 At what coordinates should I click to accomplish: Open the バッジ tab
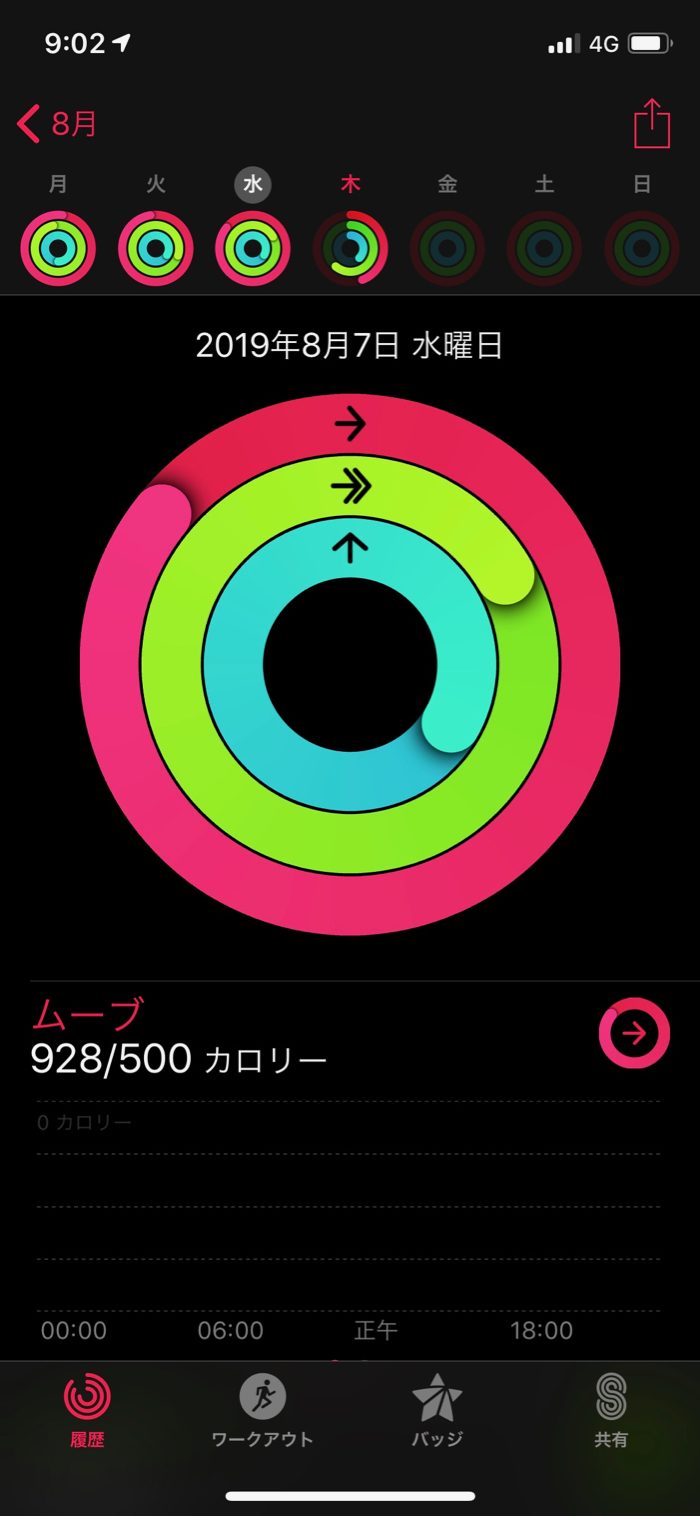437,1410
